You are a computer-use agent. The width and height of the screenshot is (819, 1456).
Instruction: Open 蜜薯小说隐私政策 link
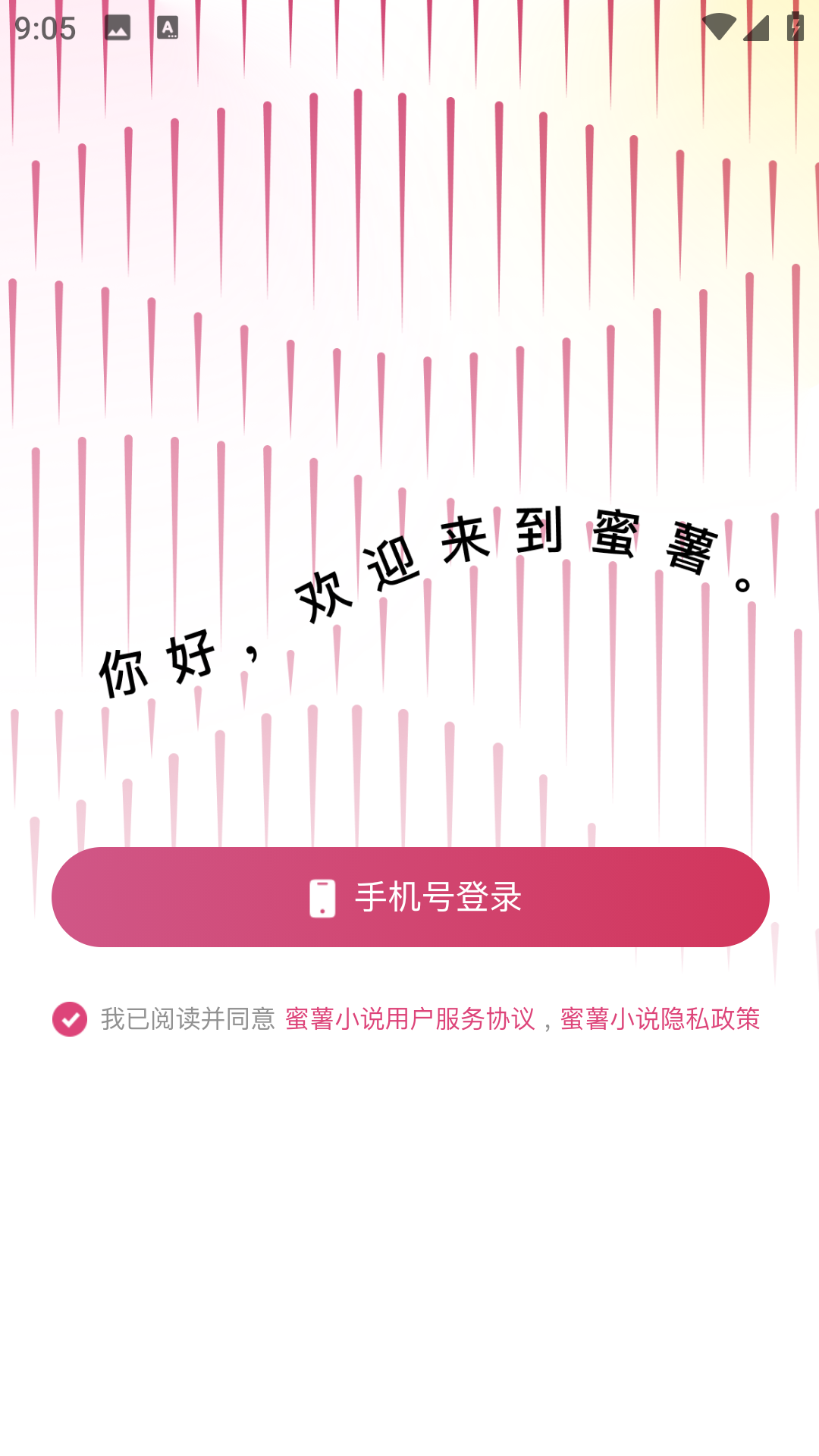point(660,1018)
